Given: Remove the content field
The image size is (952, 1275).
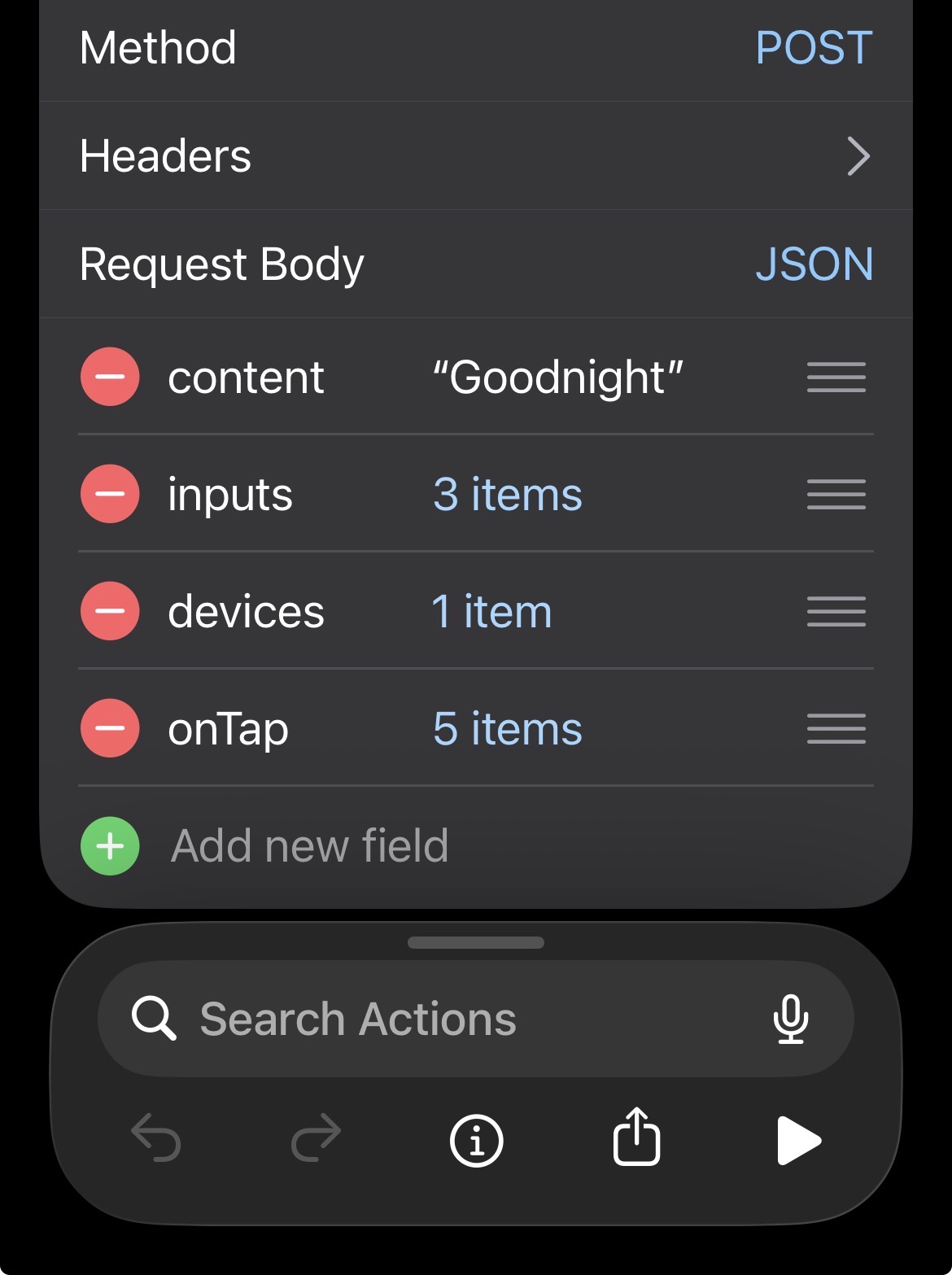Looking at the screenshot, I should click(110, 377).
